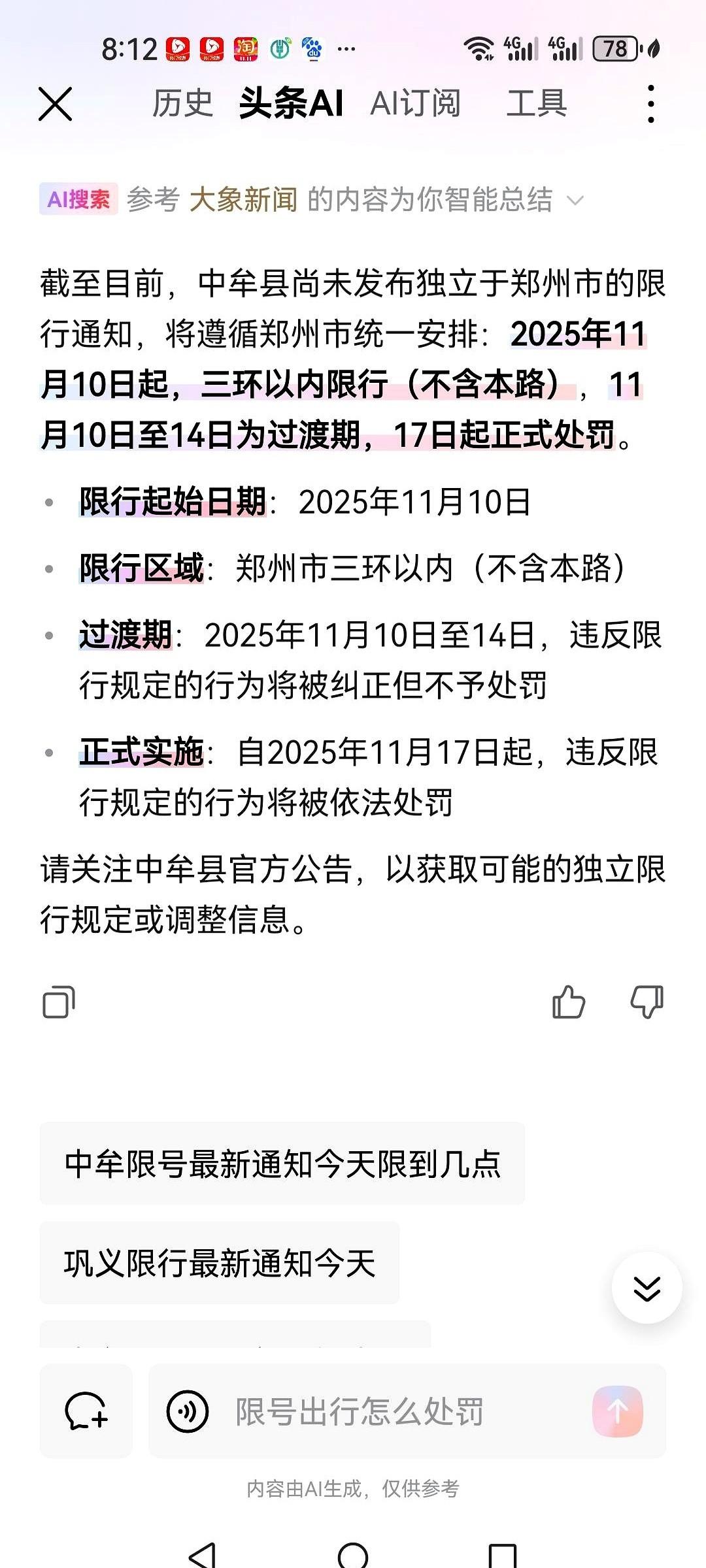Close the current AI page

(x=56, y=105)
